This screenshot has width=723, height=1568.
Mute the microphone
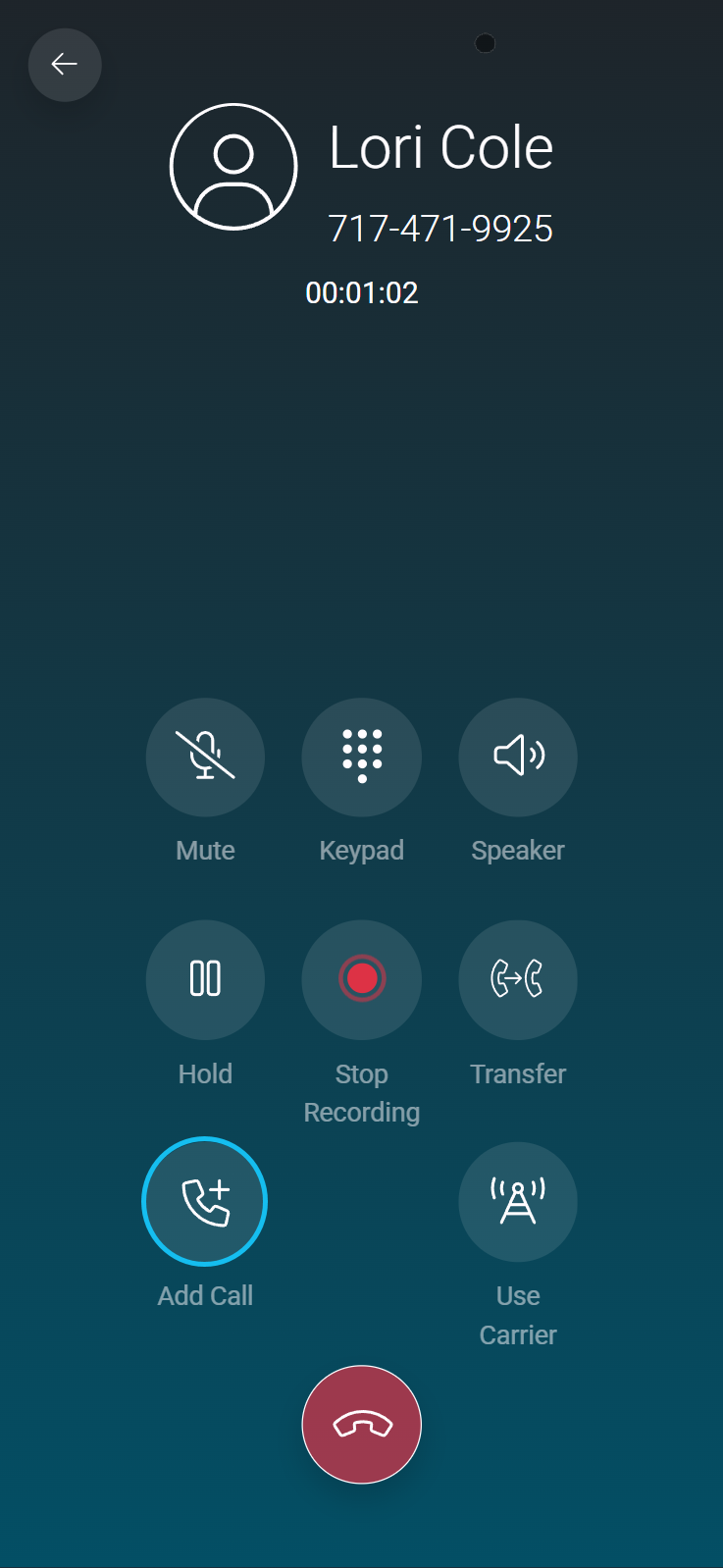(205, 757)
